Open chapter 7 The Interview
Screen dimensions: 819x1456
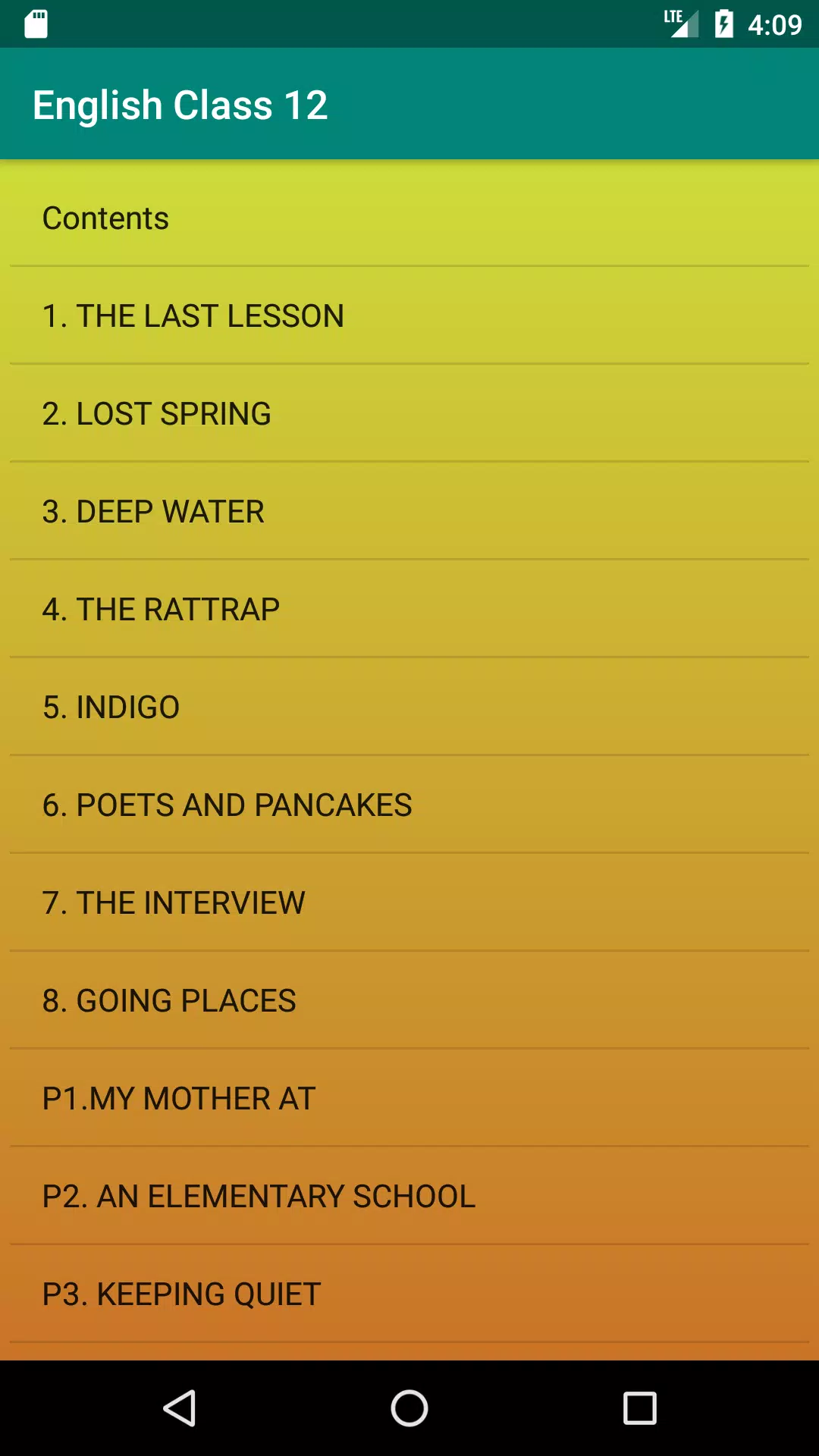pyautogui.click(x=409, y=902)
